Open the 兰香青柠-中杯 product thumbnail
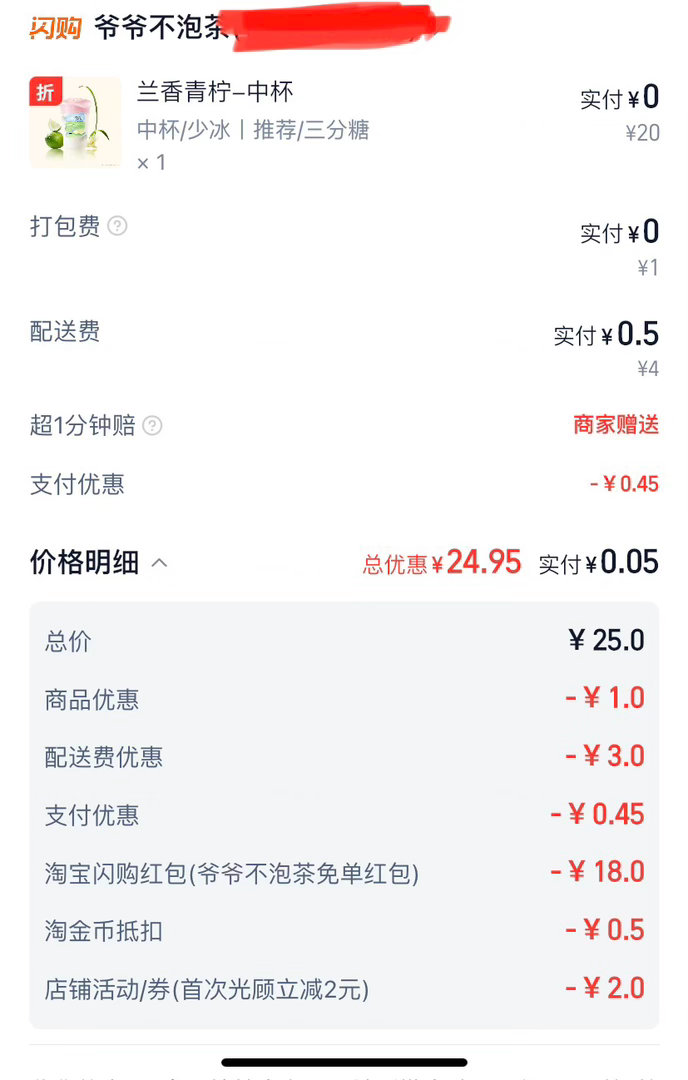 (75, 122)
